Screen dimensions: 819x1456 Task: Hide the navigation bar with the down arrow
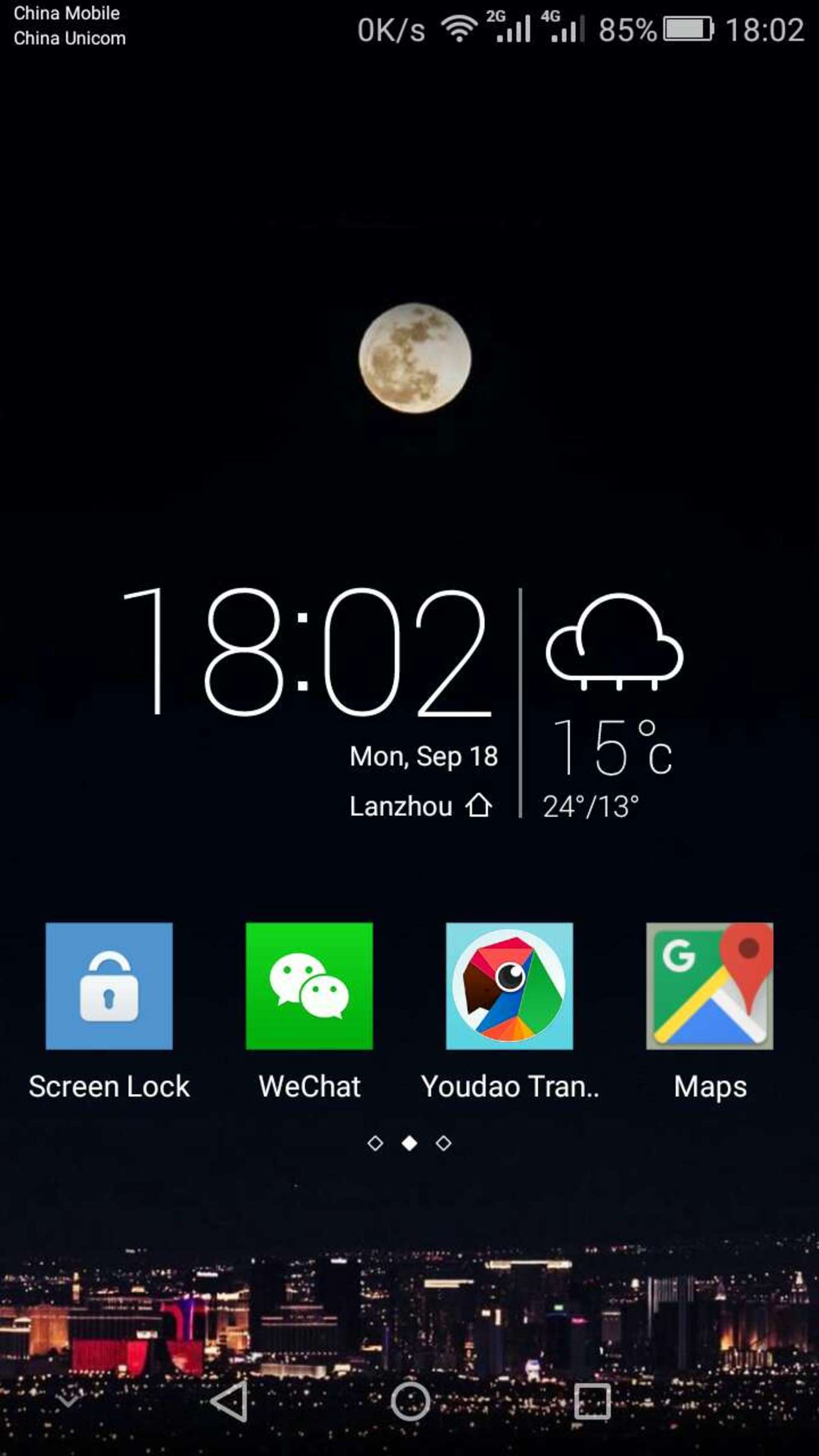pyautogui.click(x=67, y=1402)
